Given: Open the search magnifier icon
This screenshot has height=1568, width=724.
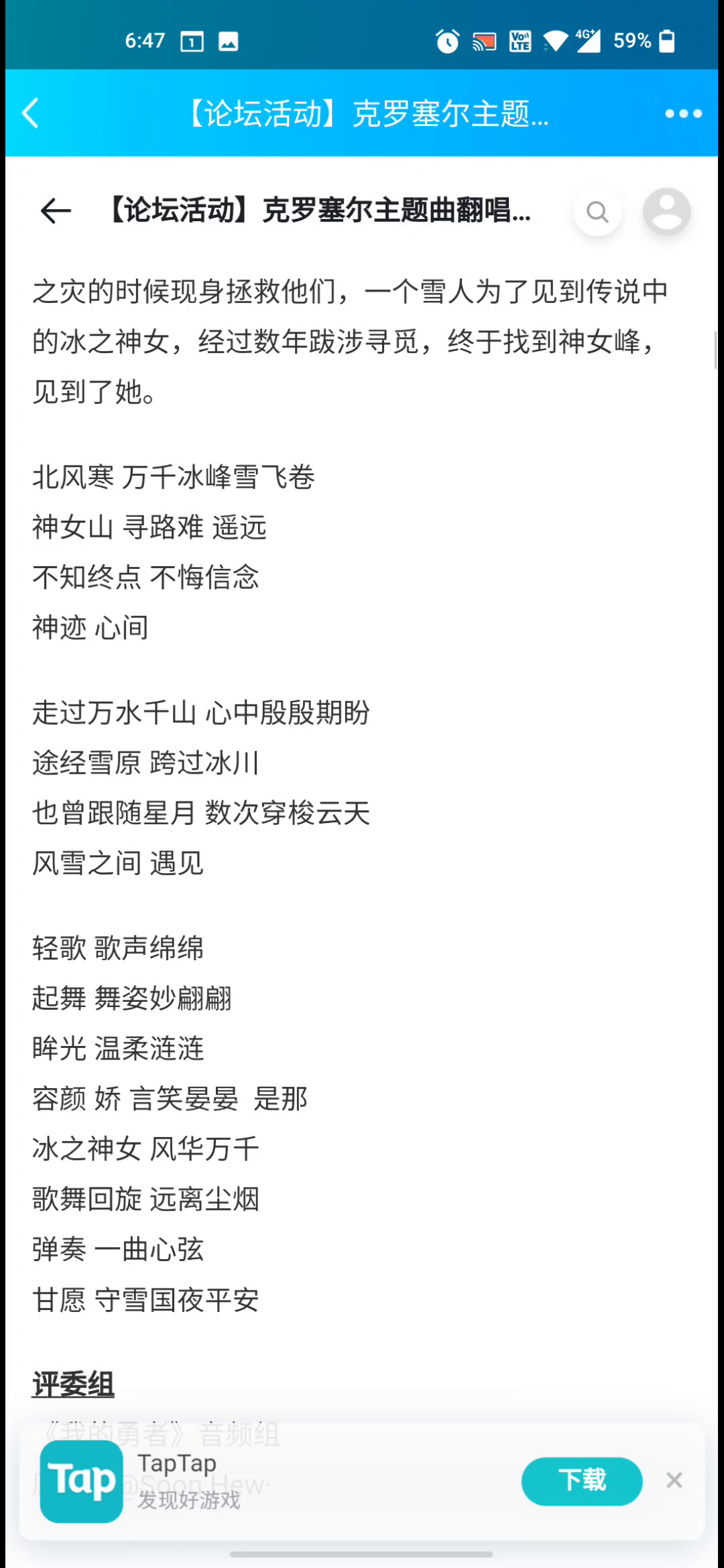Looking at the screenshot, I should tap(597, 212).
